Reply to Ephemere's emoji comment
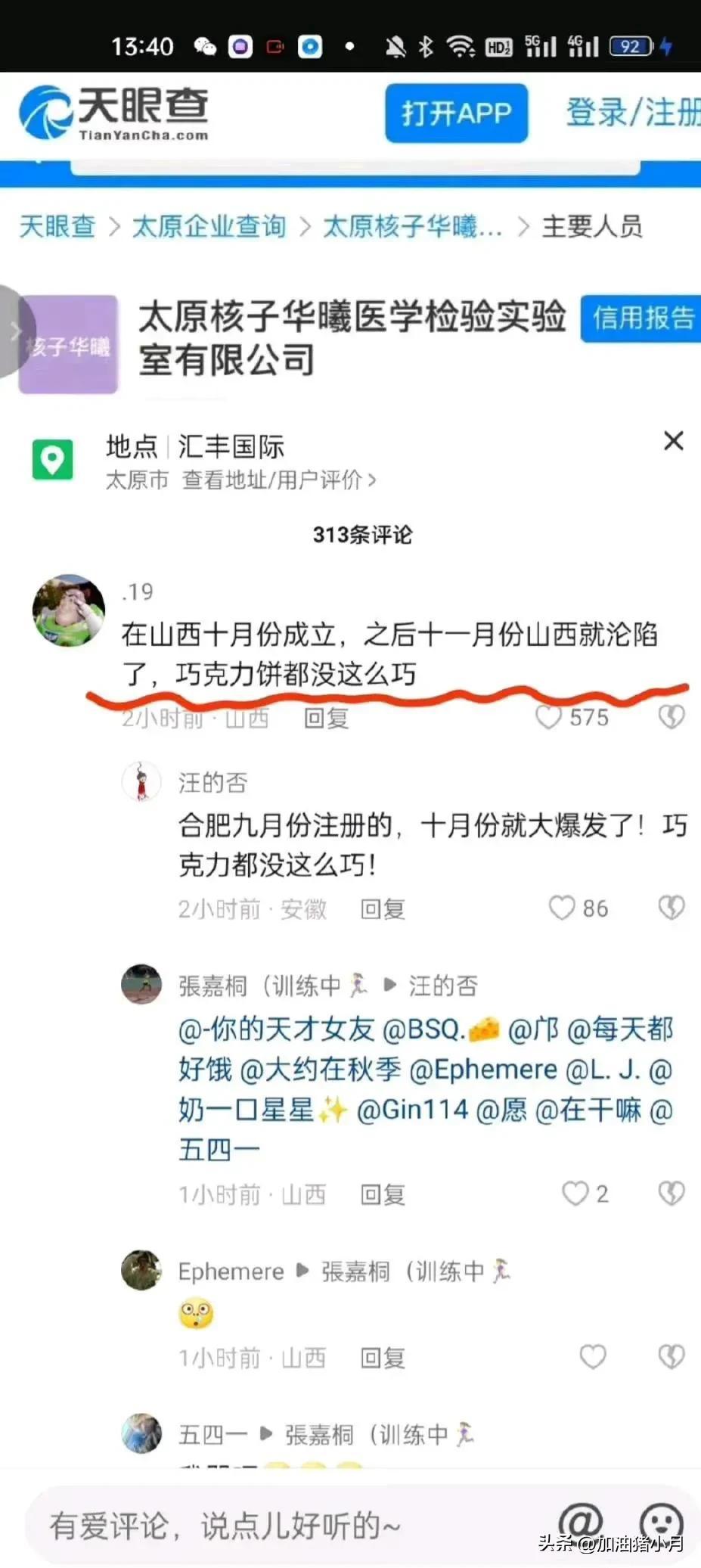Viewport: 701px width, 1568px height. [x=383, y=1358]
